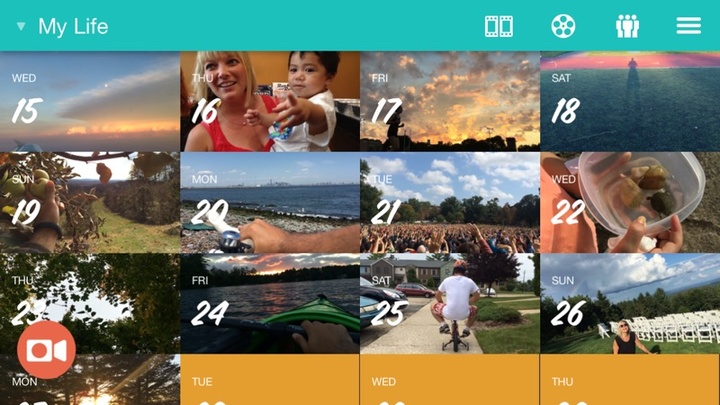Open Wednesday 15 sunset clip
720x405 pixels.
[90, 101]
